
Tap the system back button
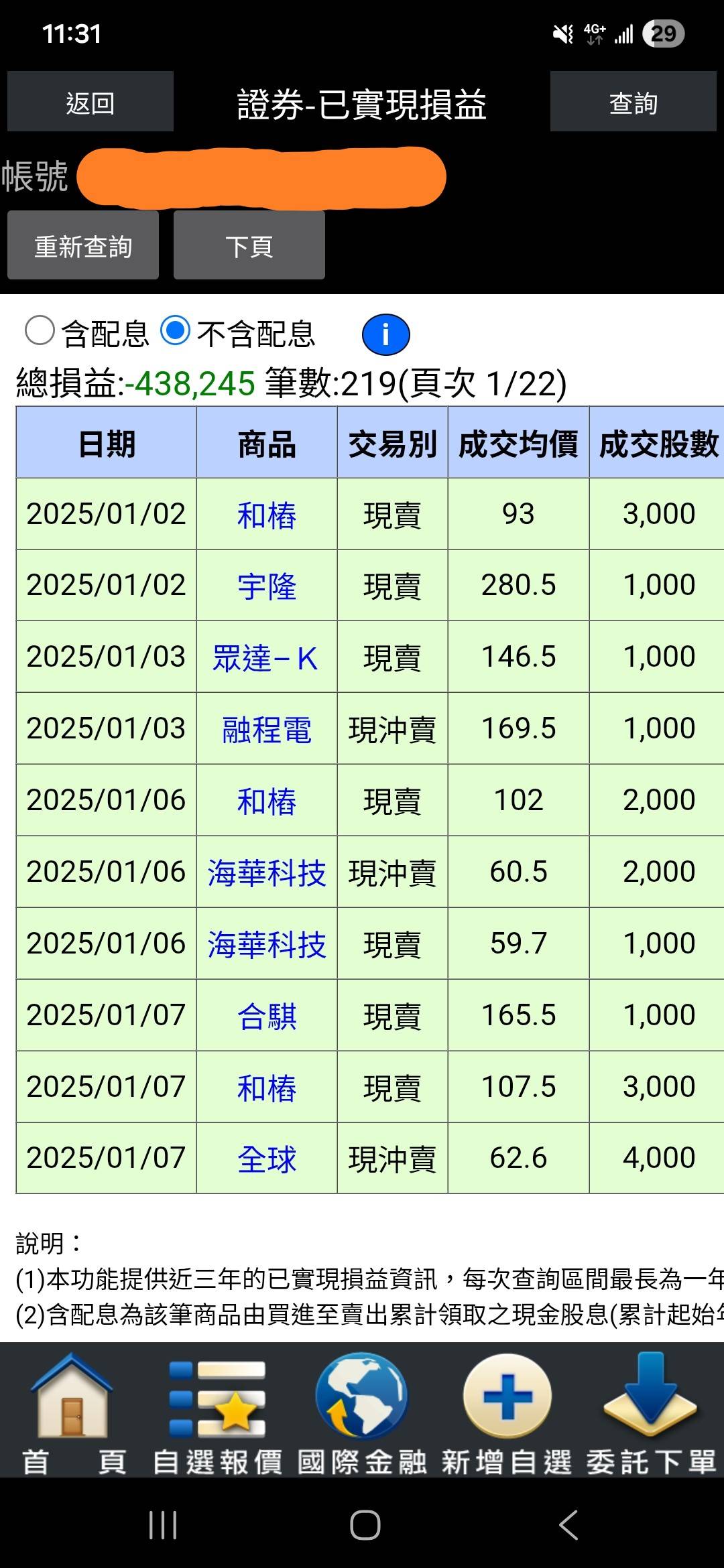click(x=568, y=1526)
